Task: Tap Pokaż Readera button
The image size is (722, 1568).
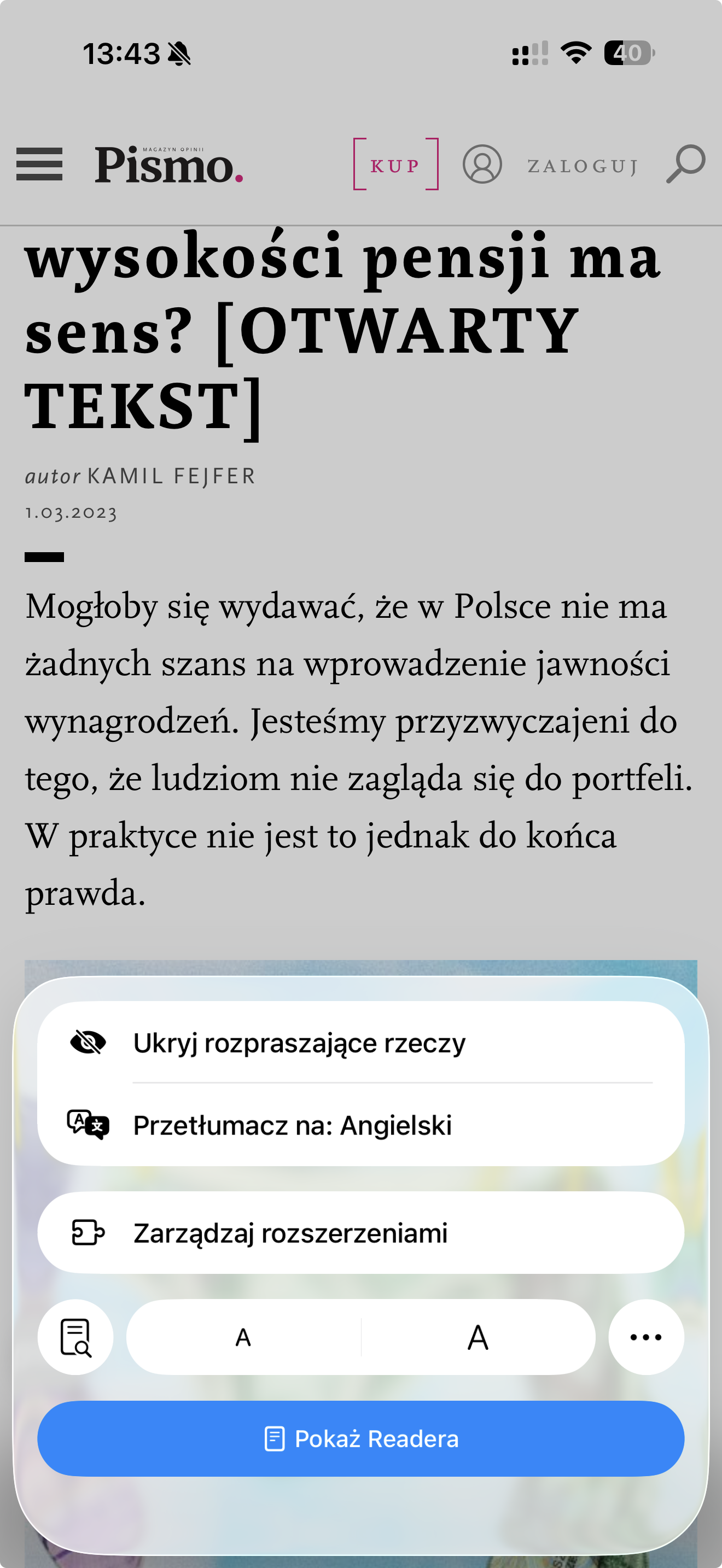Action: [x=360, y=1438]
